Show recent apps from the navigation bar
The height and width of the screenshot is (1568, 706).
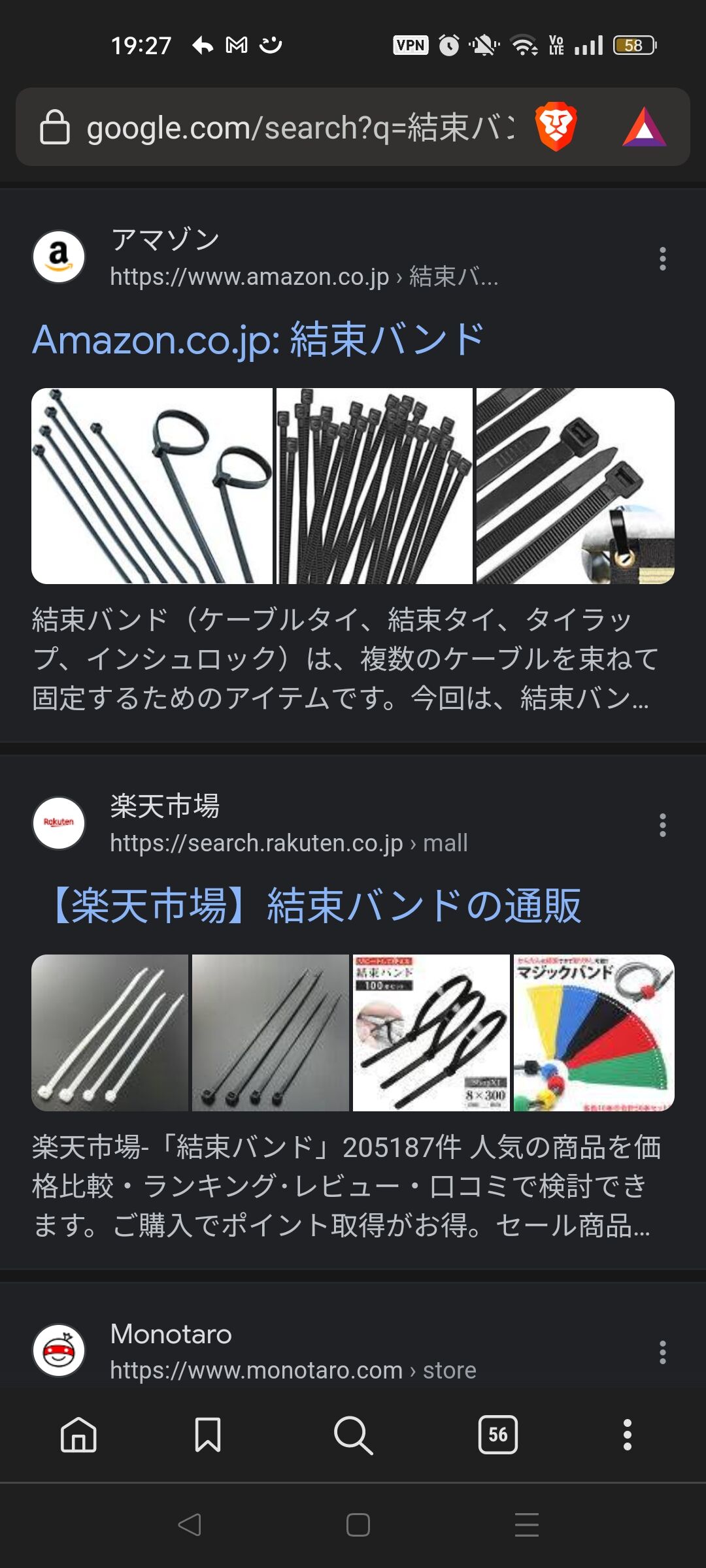pyautogui.click(x=526, y=1525)
